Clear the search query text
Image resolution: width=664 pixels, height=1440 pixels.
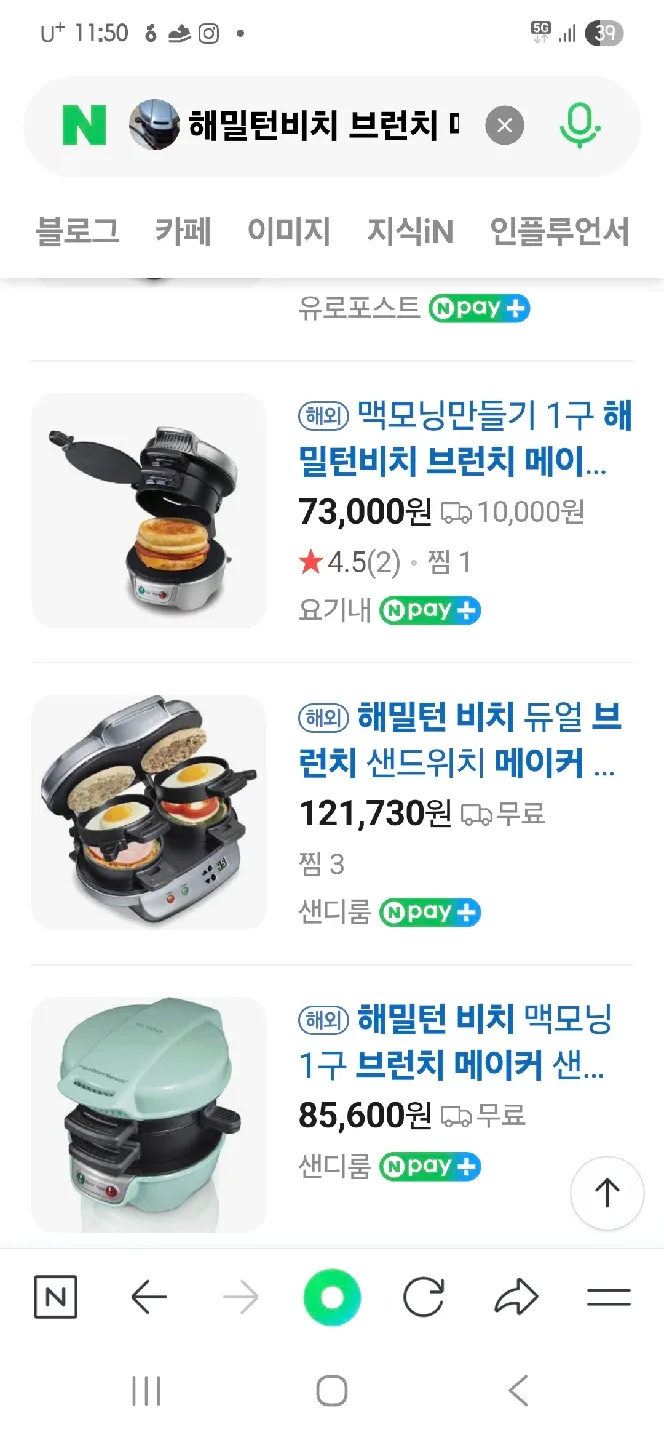[x=505, y=126]
